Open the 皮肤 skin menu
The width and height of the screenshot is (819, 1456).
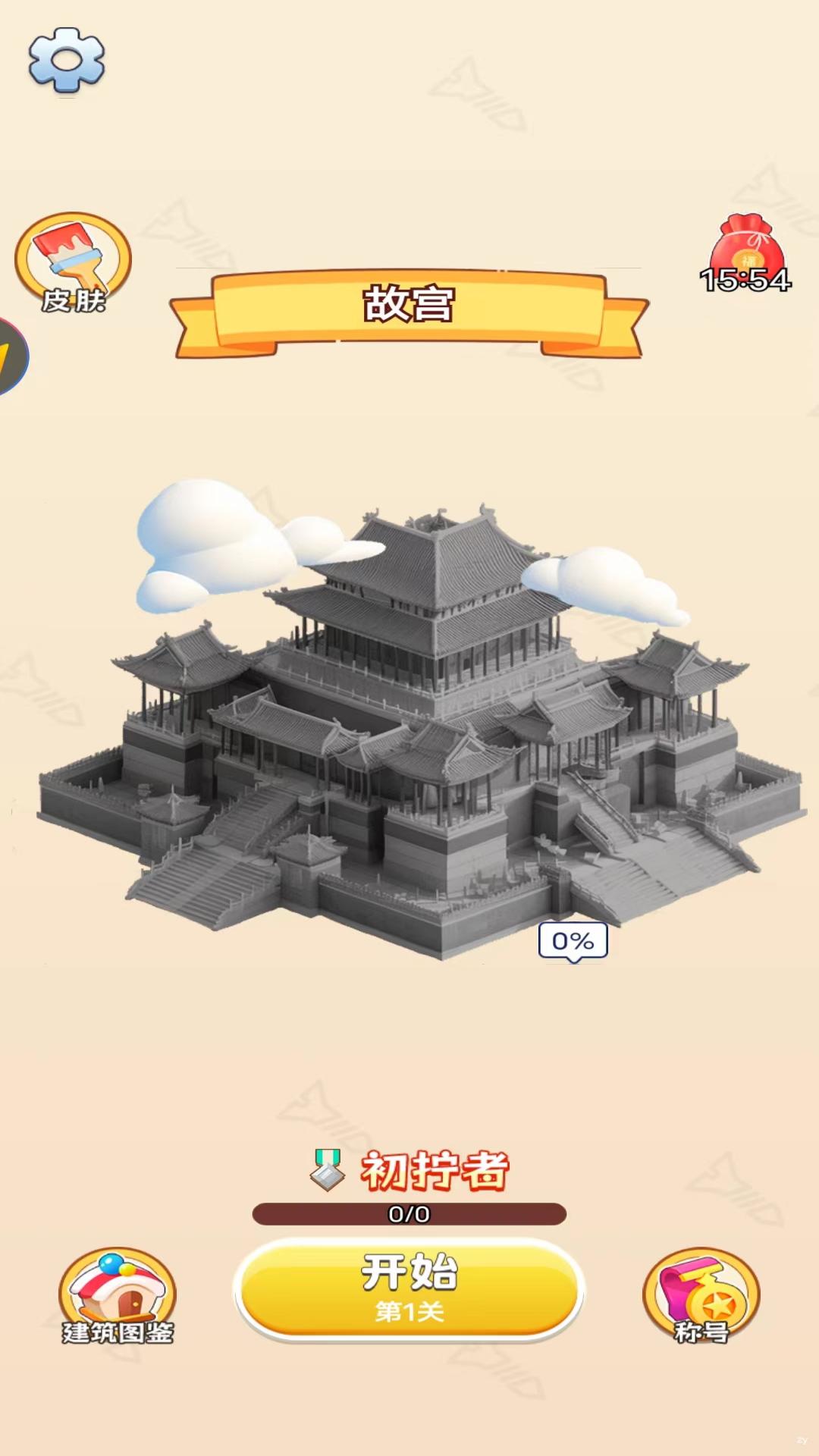point(73,262)
